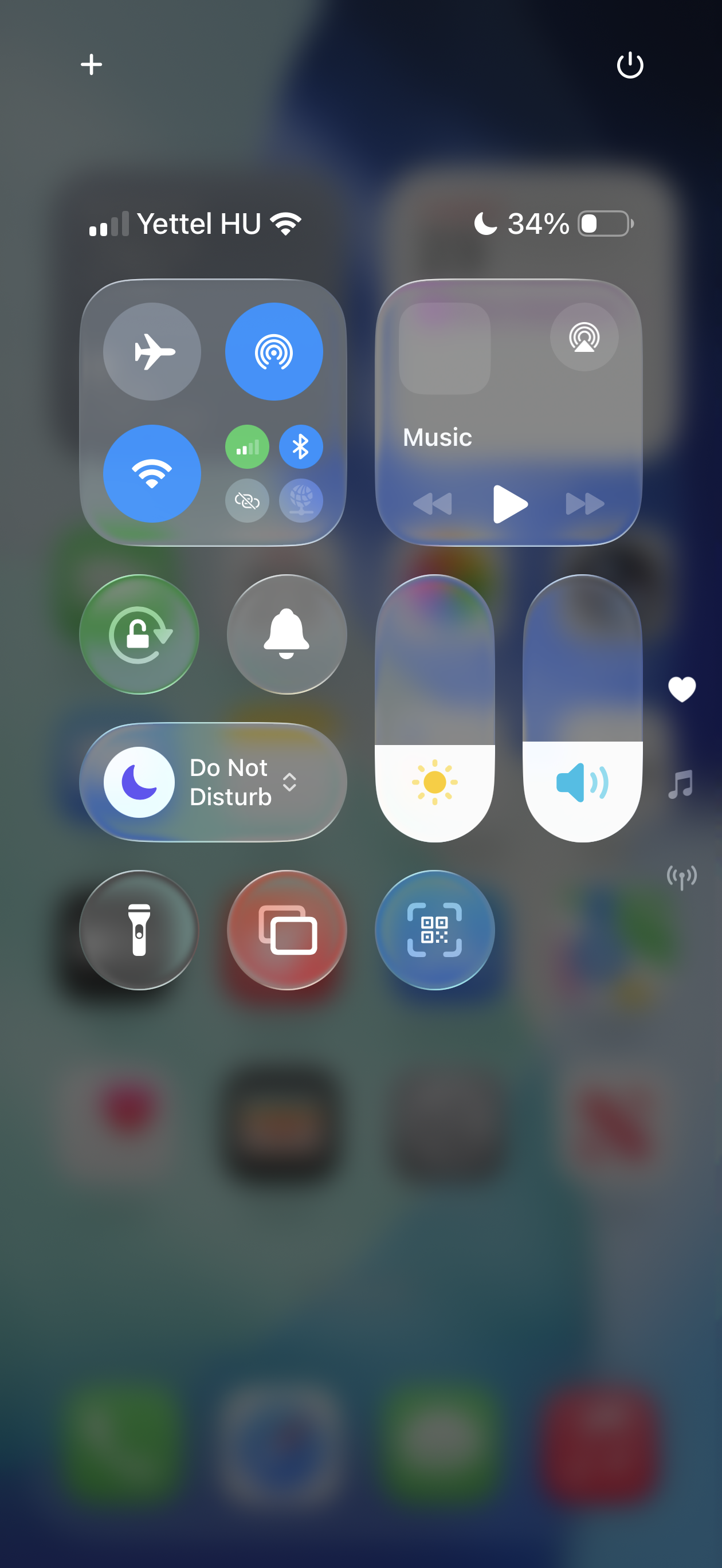Turn off AirDrop

[x=274, y=351]
